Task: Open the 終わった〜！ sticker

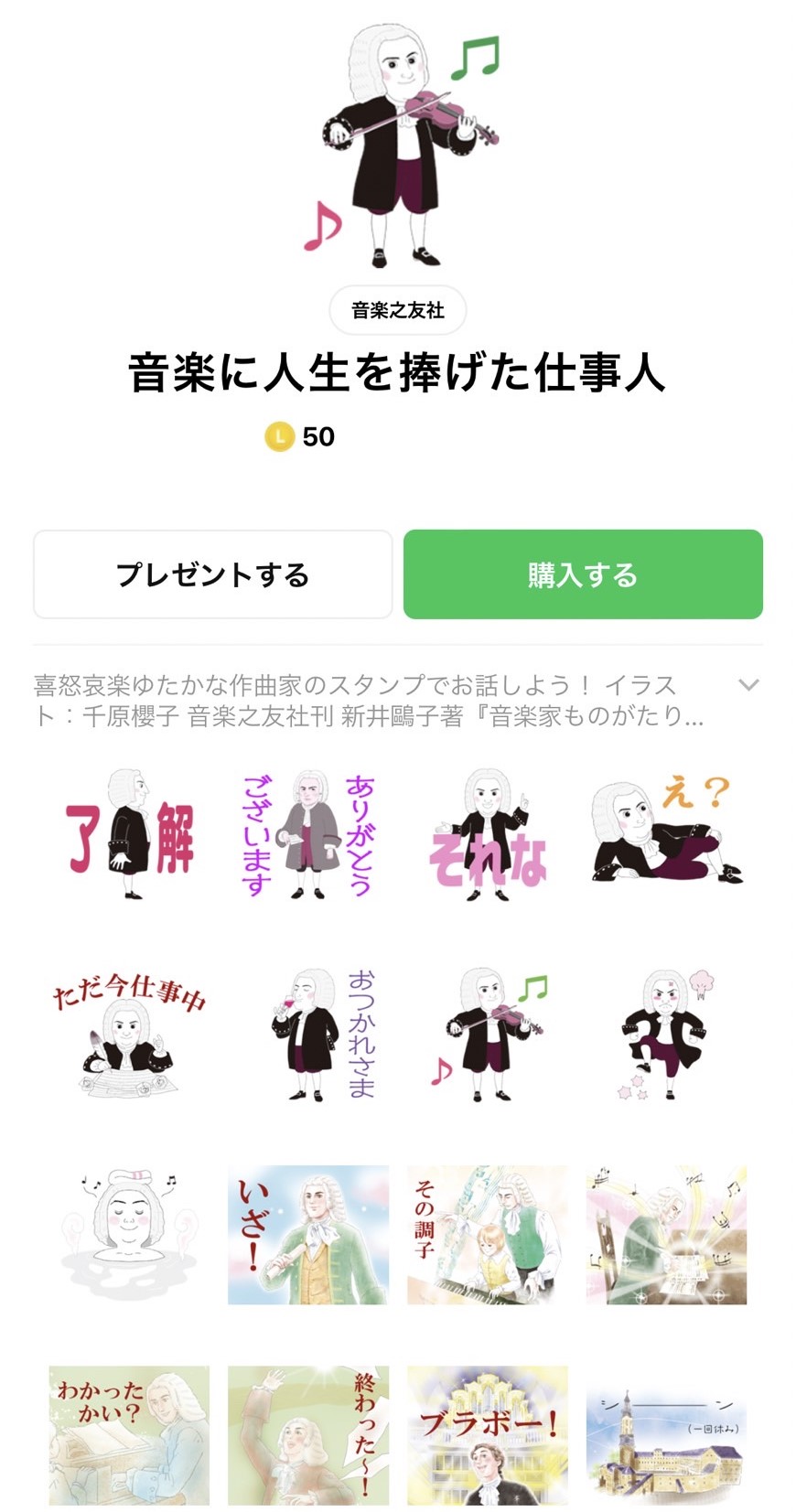Action: pos(307,1434)
